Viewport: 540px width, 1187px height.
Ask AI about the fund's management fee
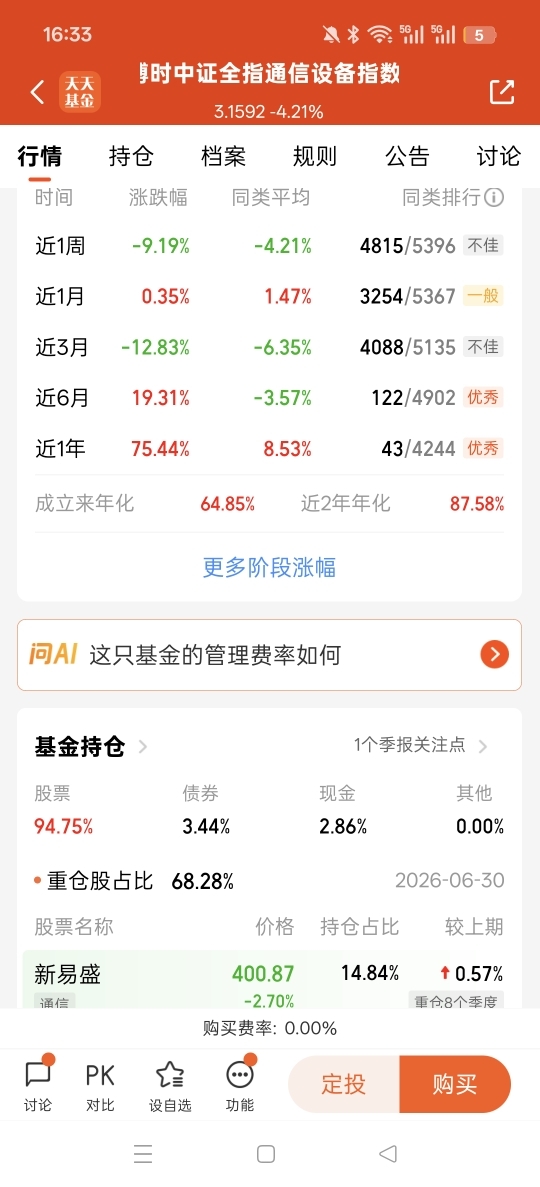(270, 655)
